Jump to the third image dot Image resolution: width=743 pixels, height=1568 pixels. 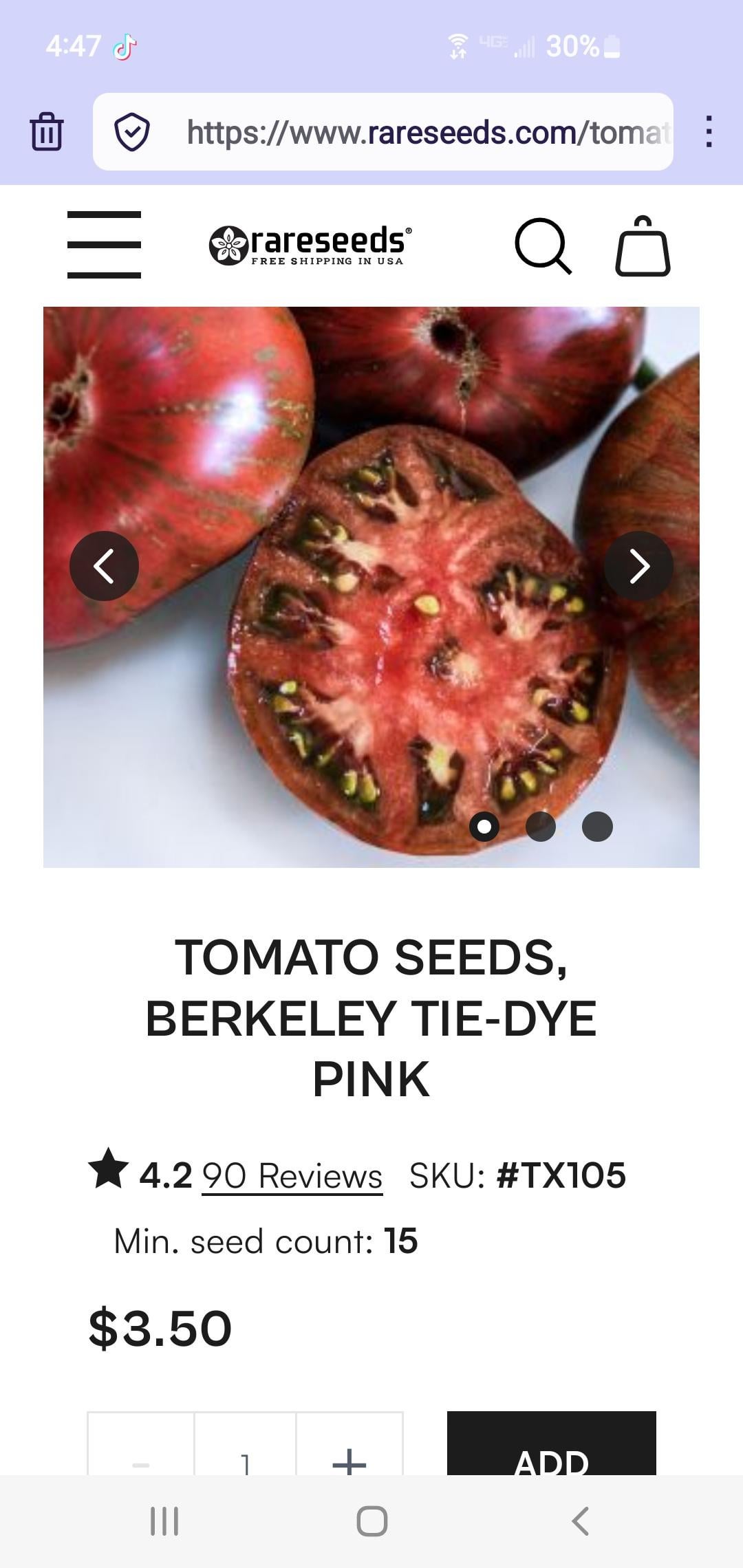tap(597, 826)
